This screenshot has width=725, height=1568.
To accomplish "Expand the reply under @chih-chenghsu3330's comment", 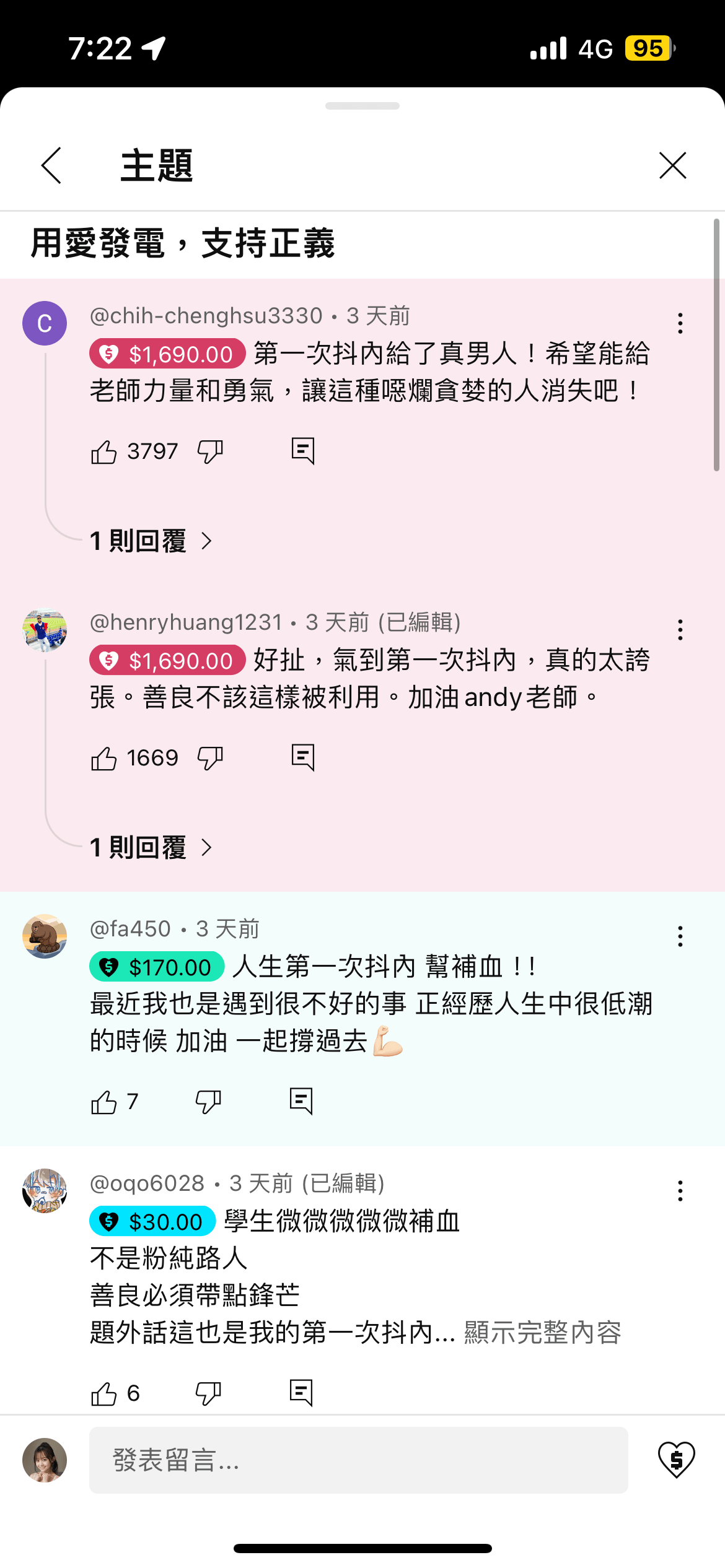I will (x=151, y=541).
